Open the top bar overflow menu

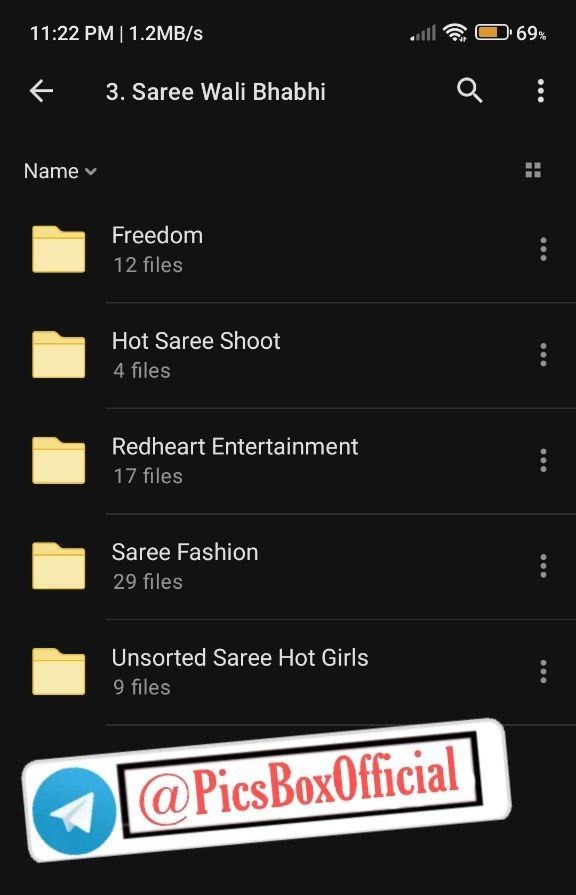click(540, 91)
